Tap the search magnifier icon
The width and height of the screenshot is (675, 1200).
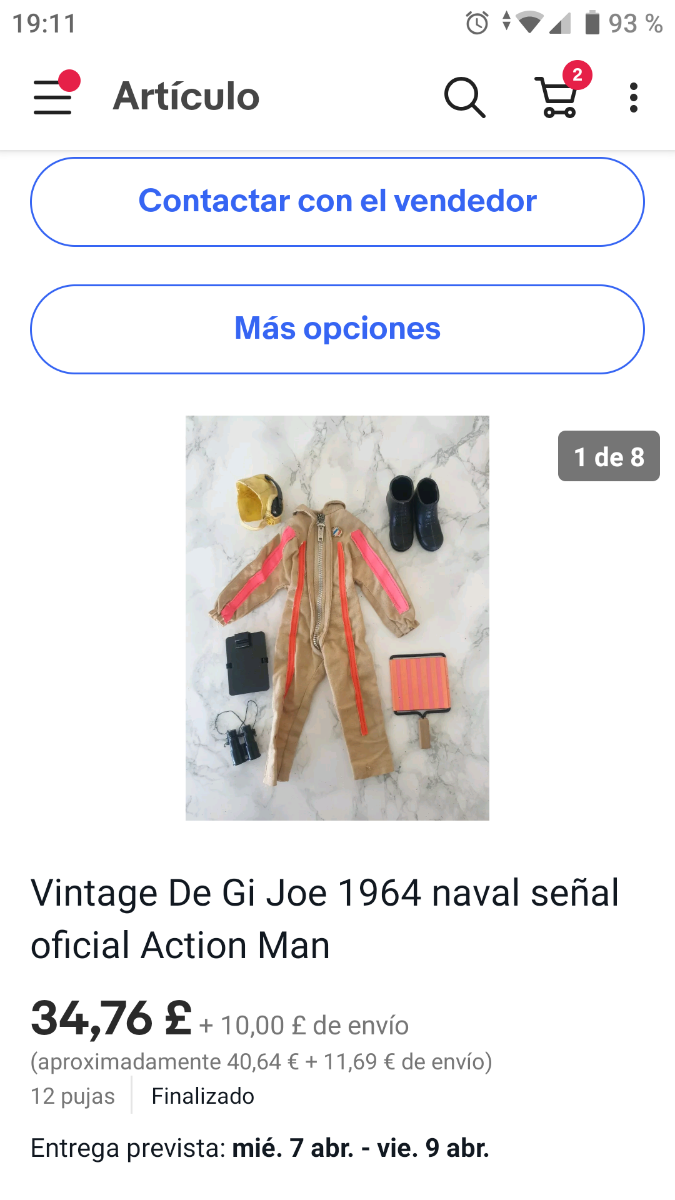464,97
